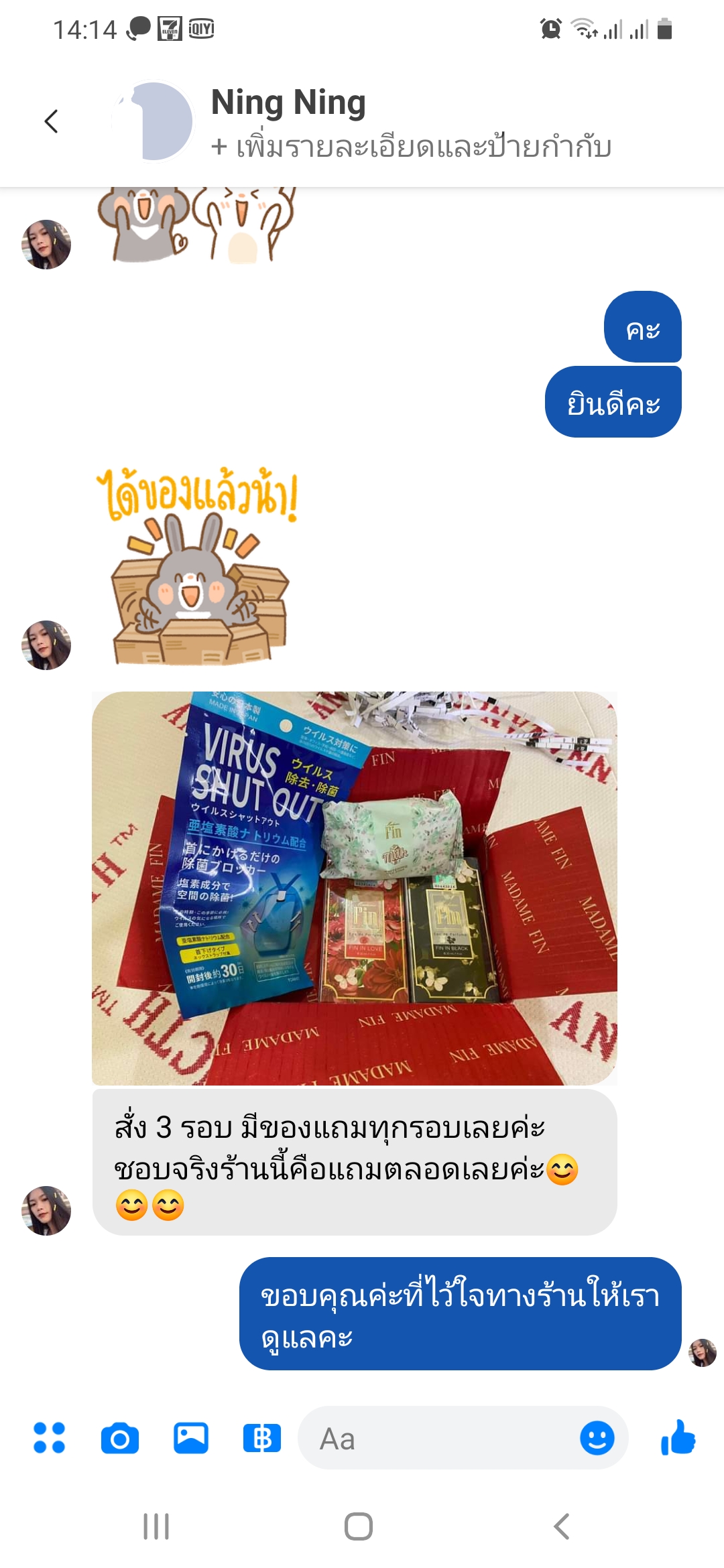Add details and labels to contact
724x1568 pixels.
click(x=411, y=146)
